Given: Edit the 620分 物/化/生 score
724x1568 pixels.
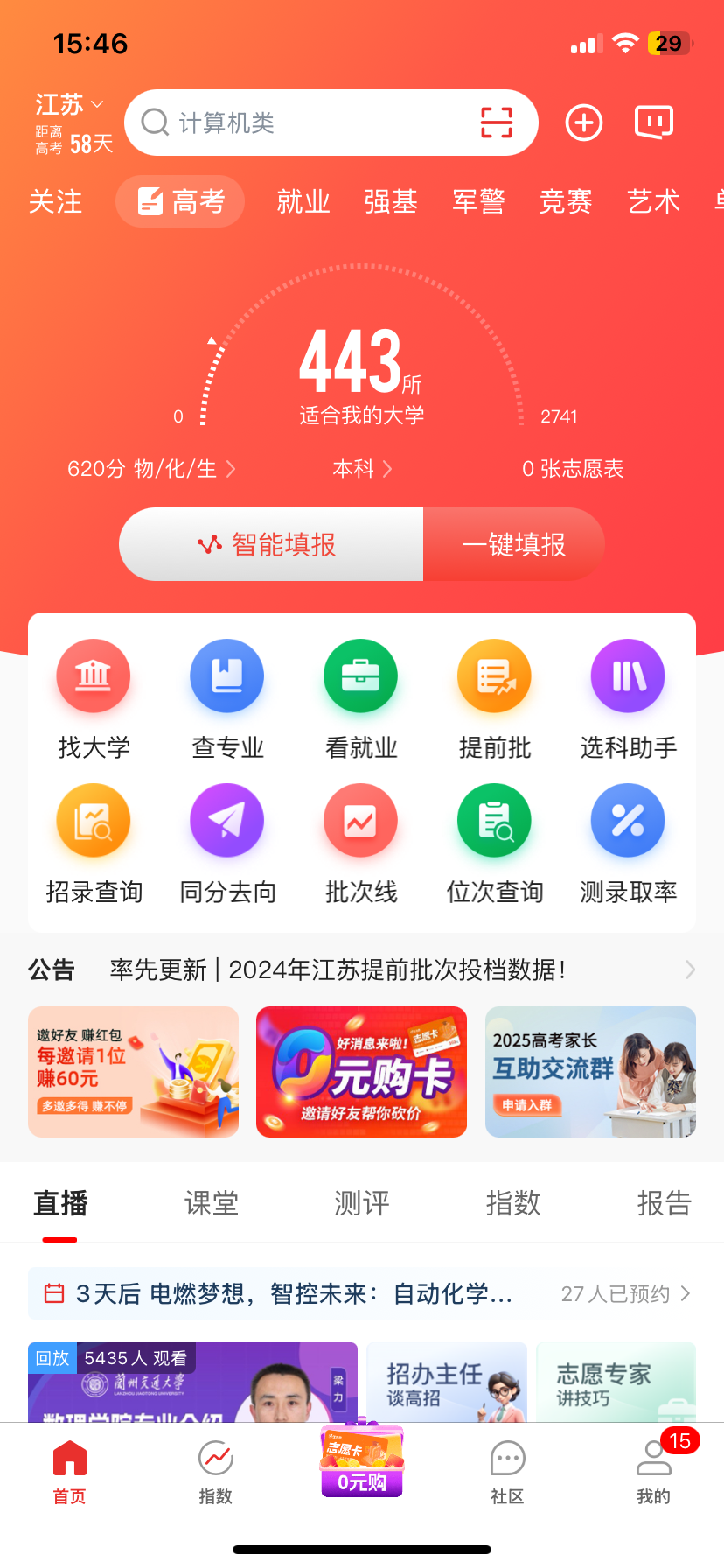Looking at the screenshot, I should [x=150, y=469].
